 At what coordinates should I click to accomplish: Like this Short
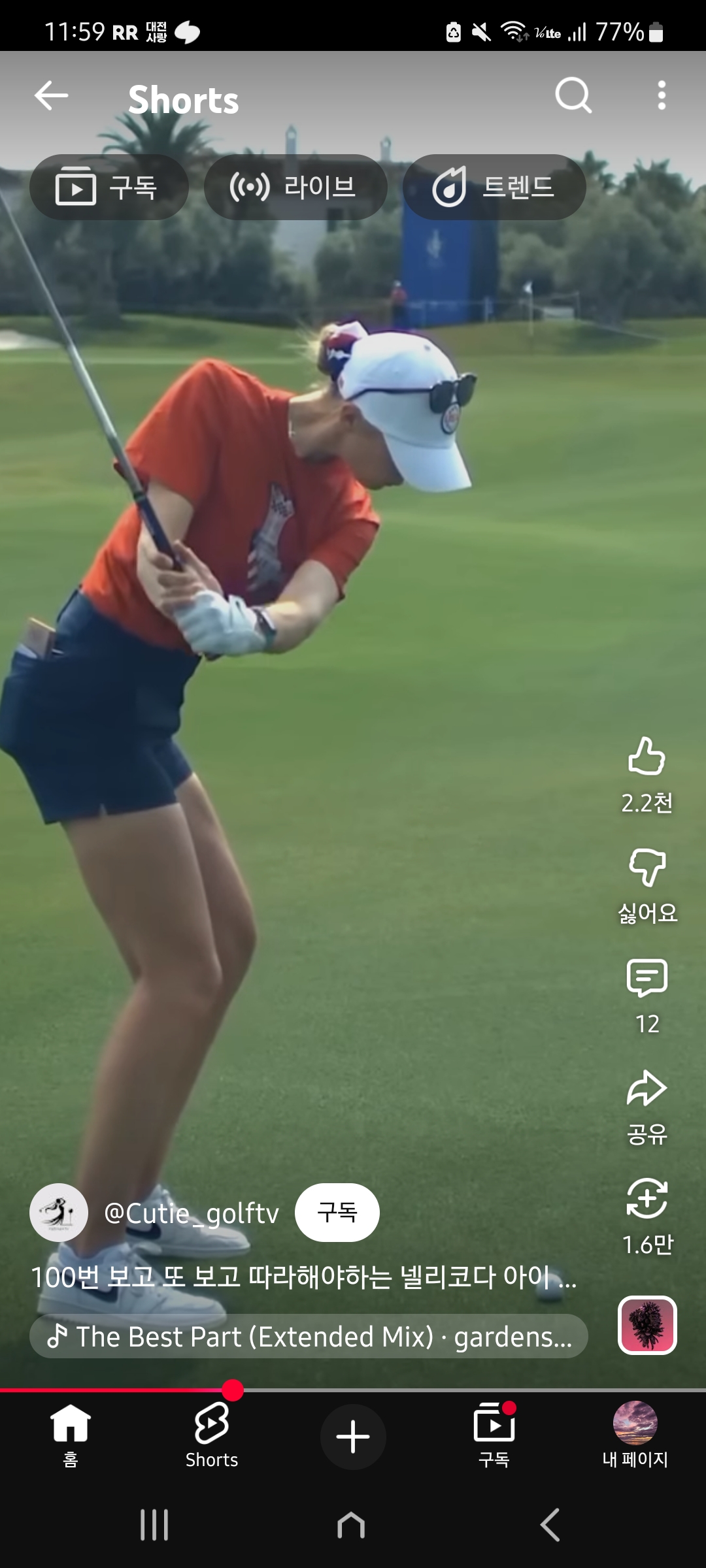pyautogui.click(x=647, y=758)
